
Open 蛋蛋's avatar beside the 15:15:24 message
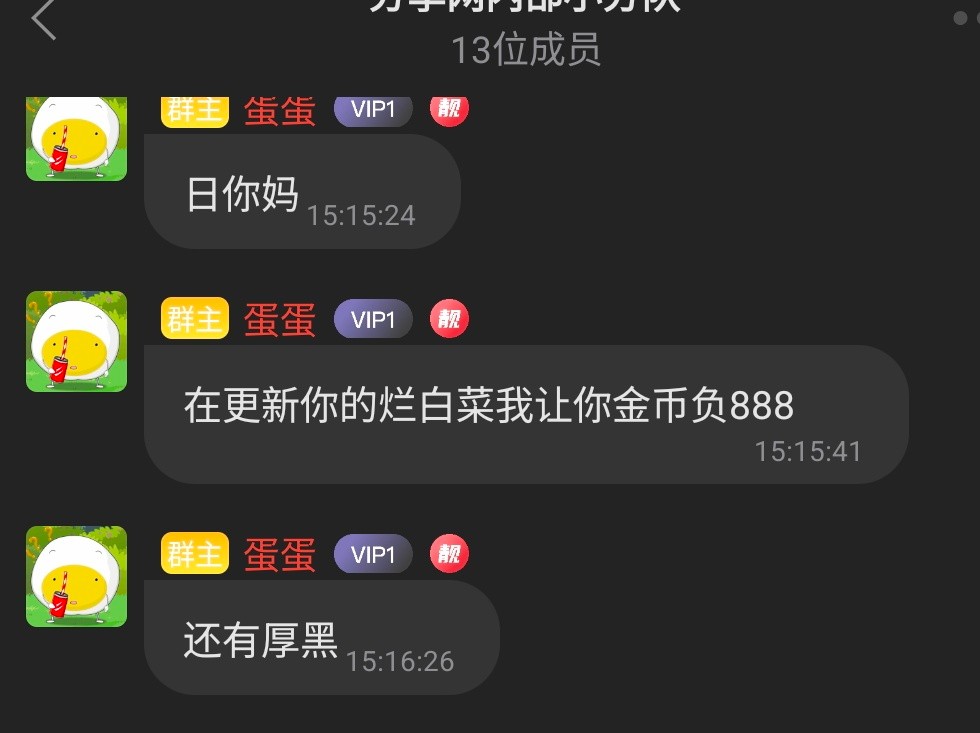[x=76, y=138]
